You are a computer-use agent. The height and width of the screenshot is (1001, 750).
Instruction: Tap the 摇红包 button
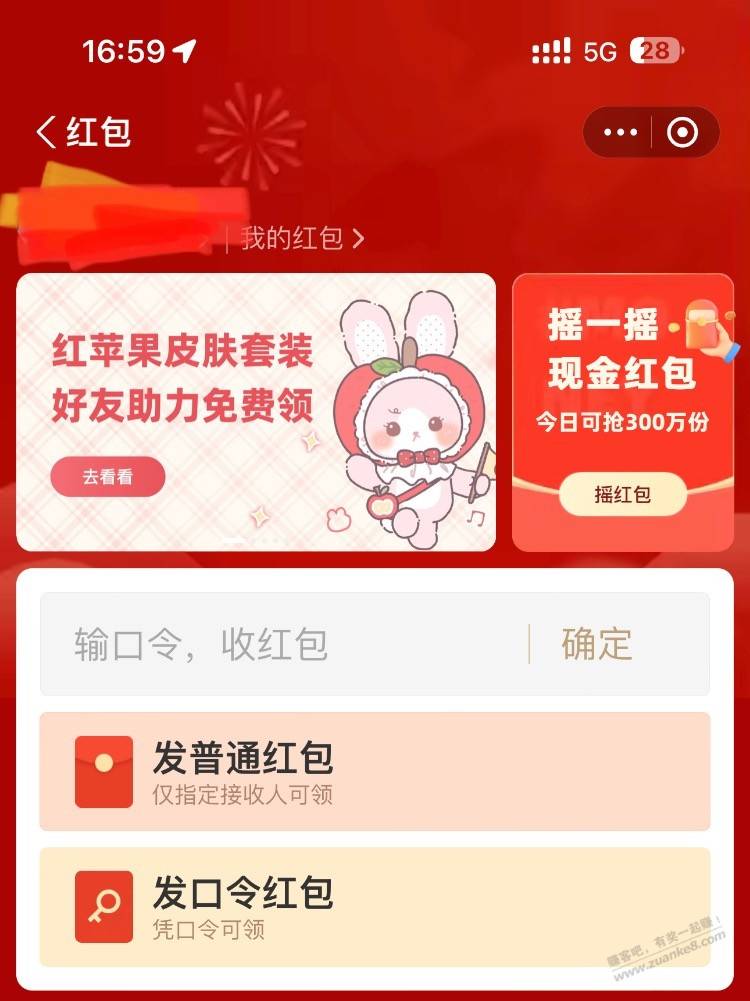(623, 494)
